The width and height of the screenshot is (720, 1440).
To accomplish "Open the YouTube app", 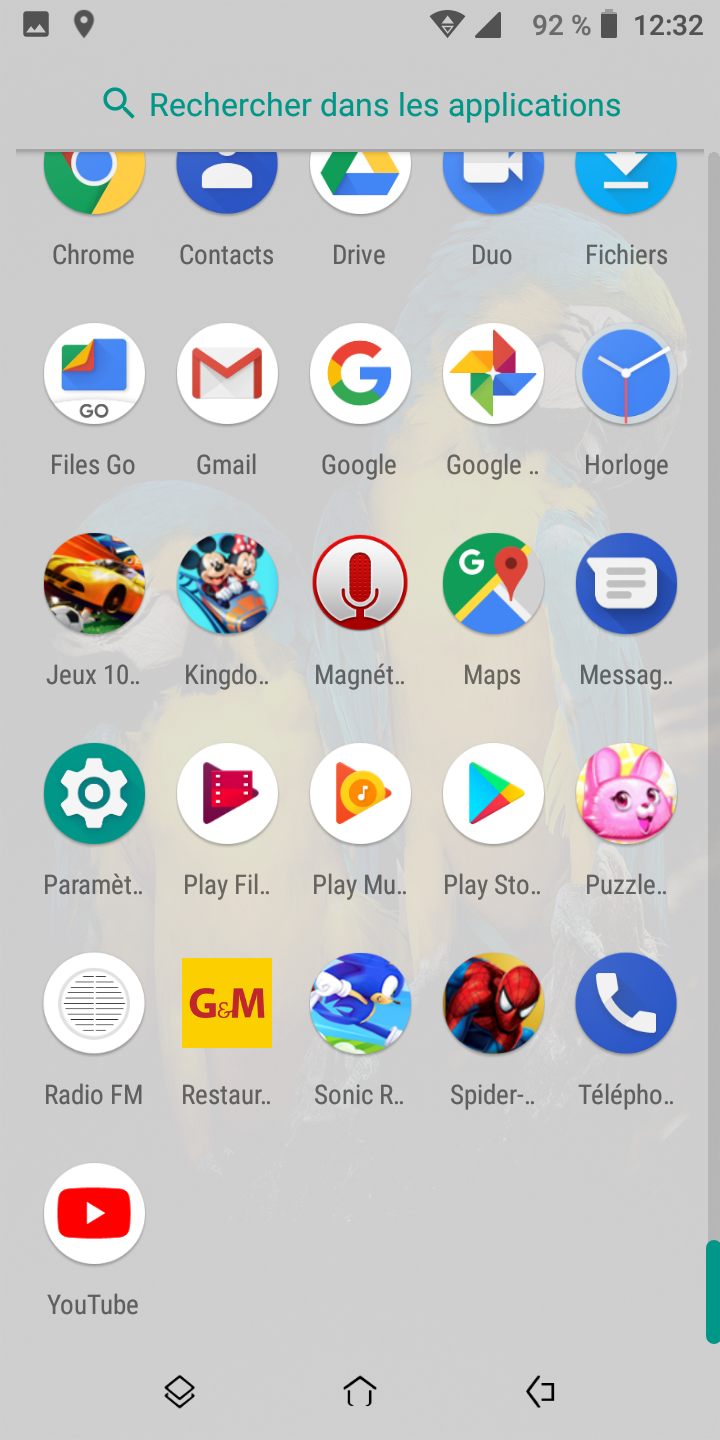I will click(x=94, y=1213).
